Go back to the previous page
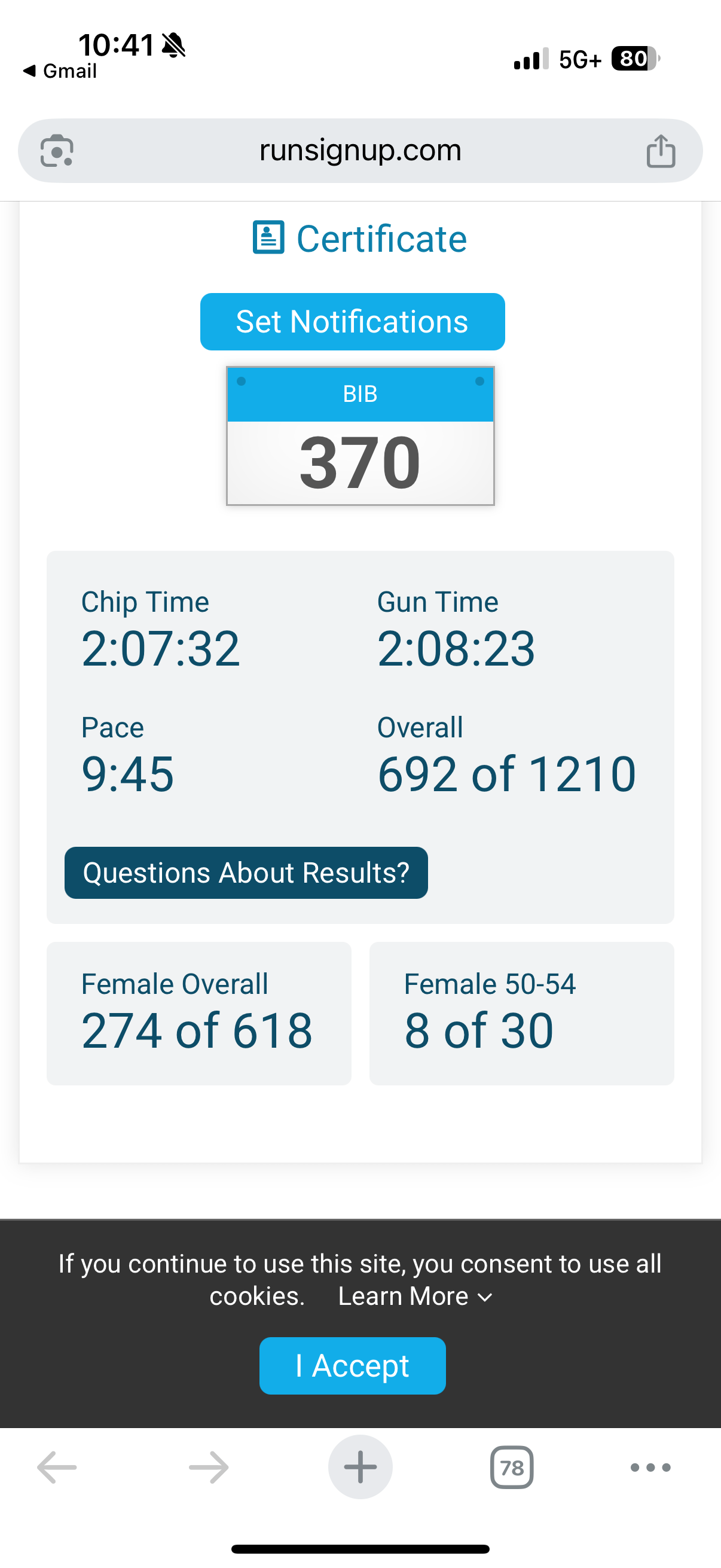The width and height of the screenshot is (721, 1568). coord(57,1468)
